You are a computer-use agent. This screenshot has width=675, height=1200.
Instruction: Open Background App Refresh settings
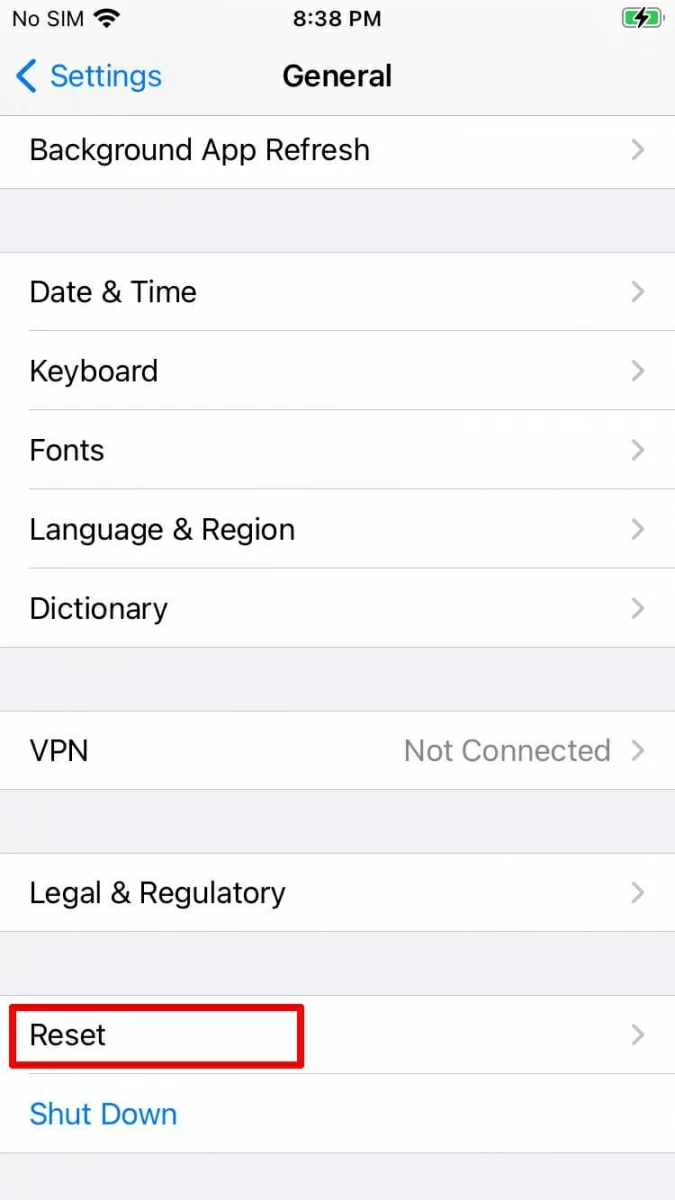(x=337, y=150)
